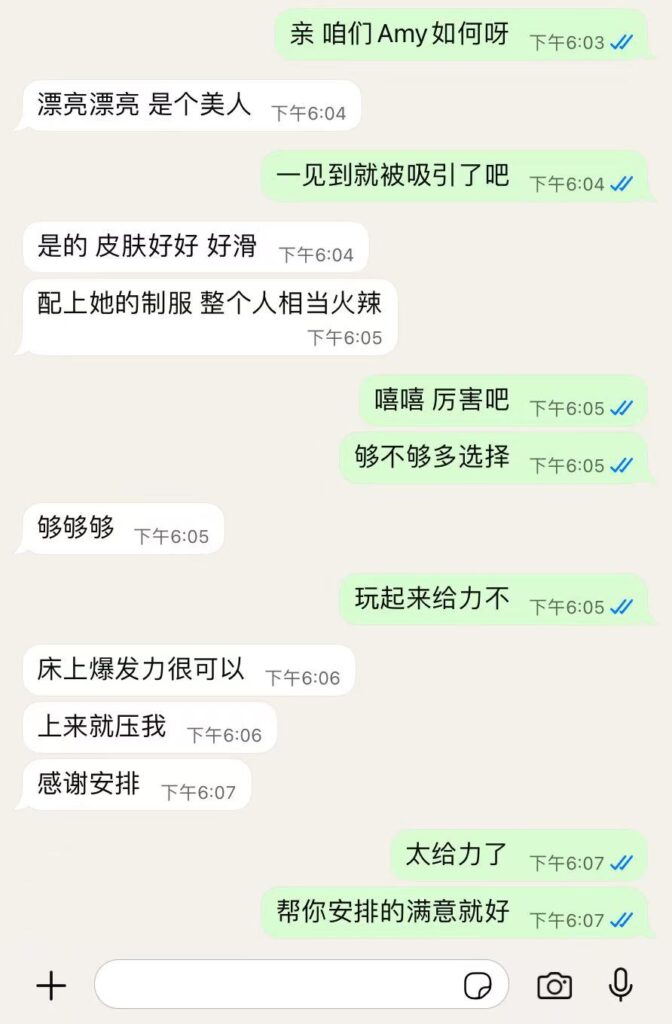This screenshot has height=1024, width=672.
Task: Open the camera to take a photo
Action: tap(555, 986)
